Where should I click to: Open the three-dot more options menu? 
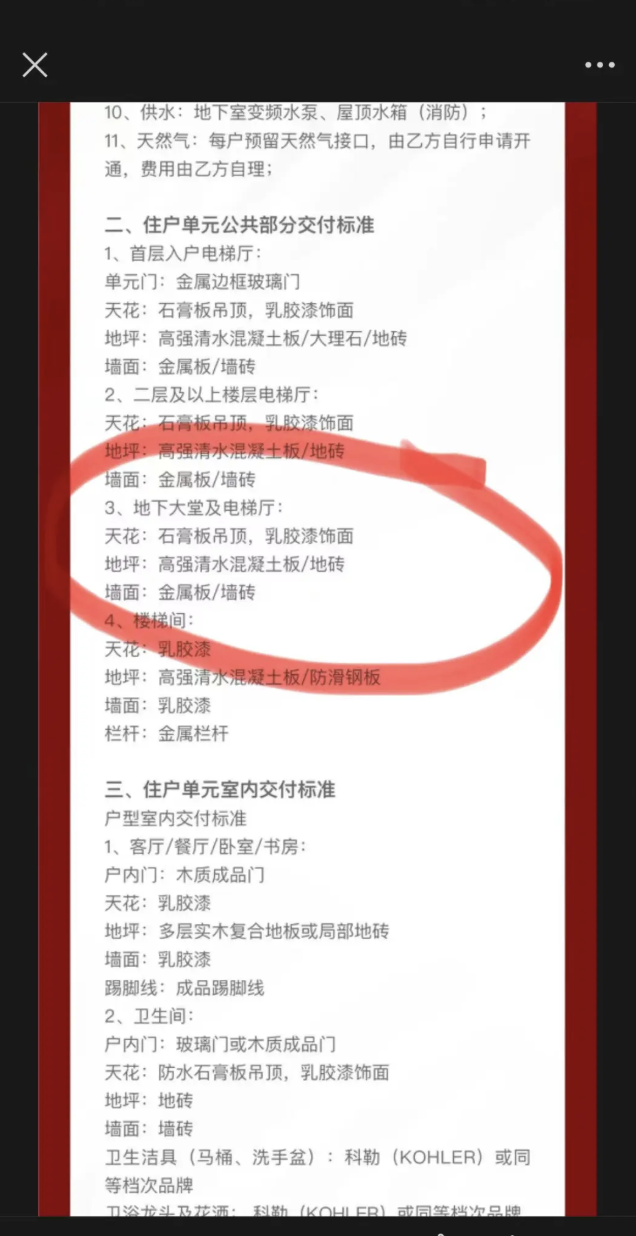600,65
